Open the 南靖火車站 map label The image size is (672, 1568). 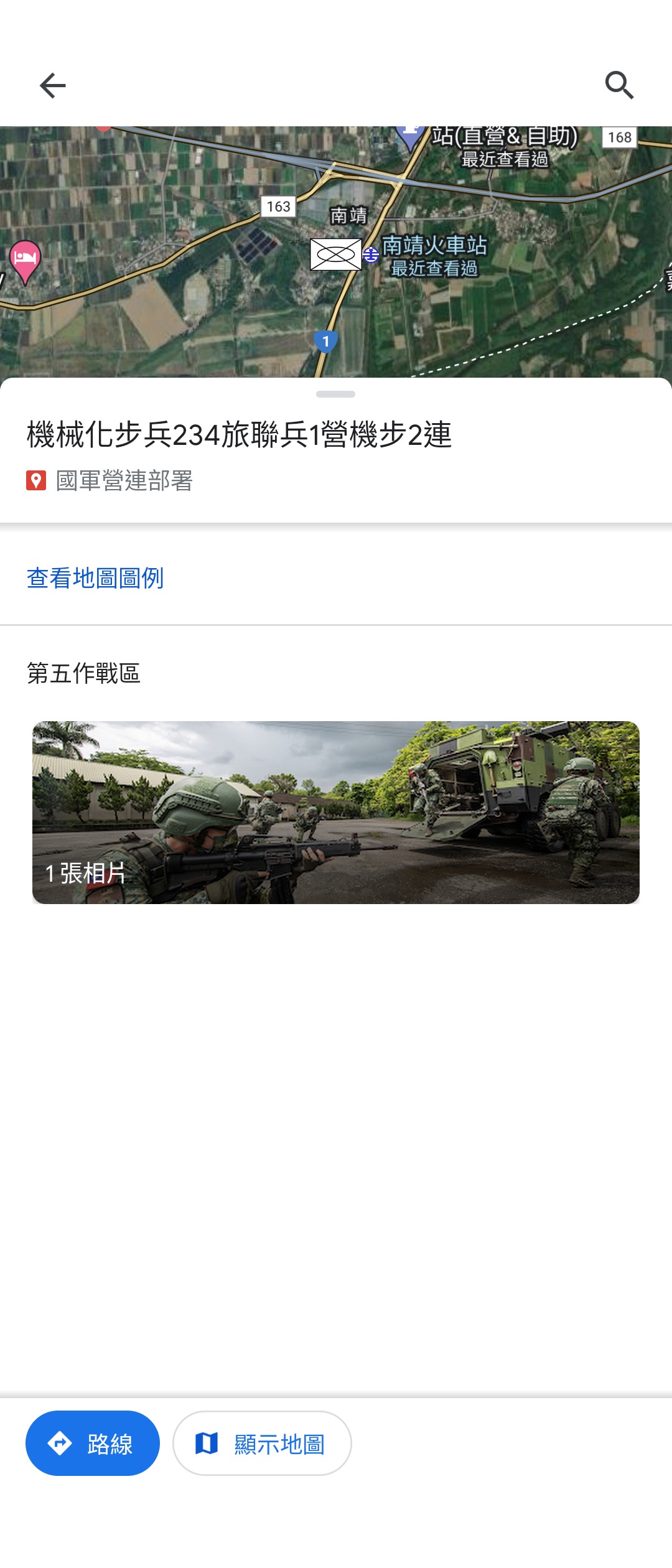434,246
